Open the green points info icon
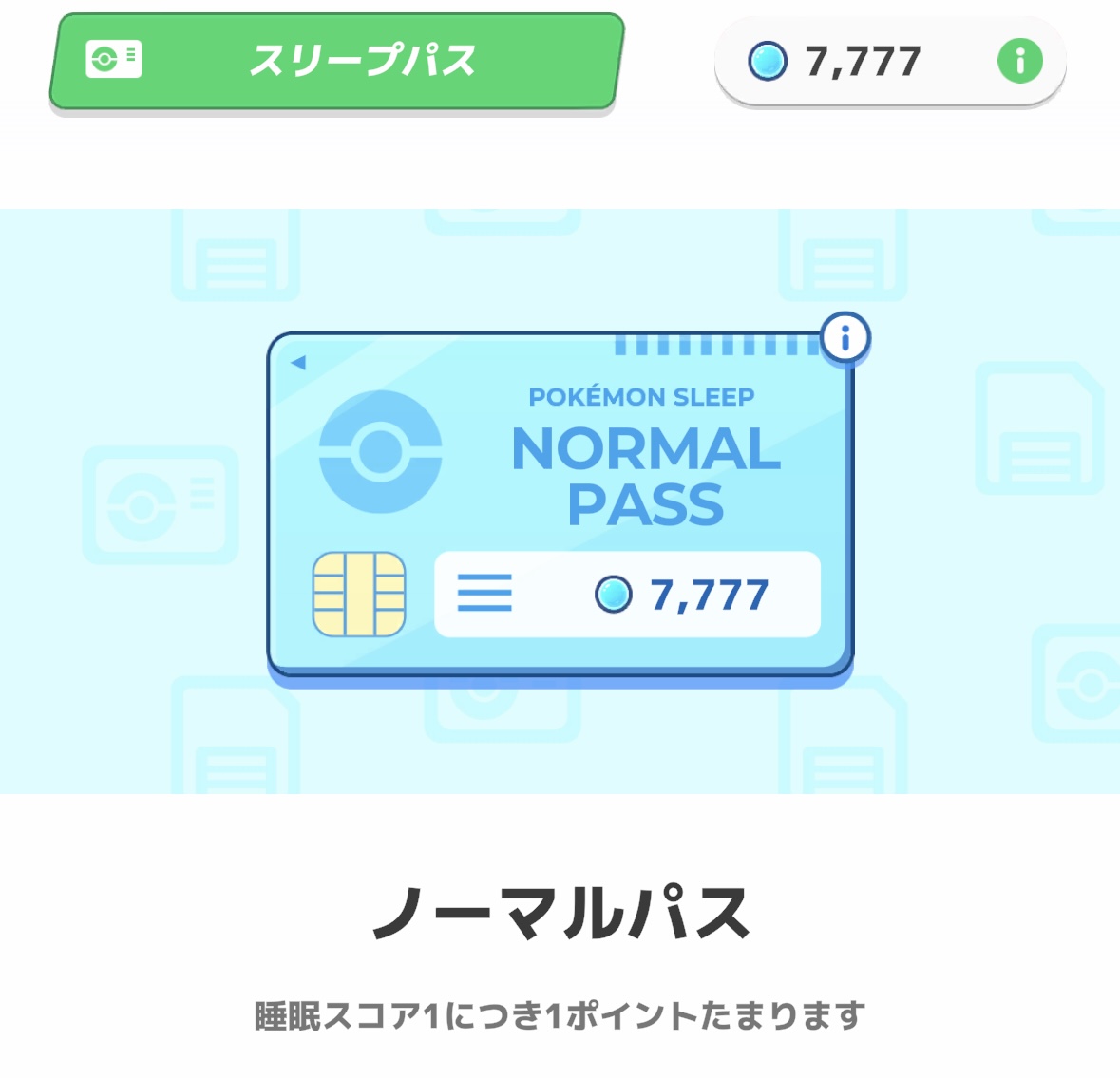The height and width of the screenshot is (1078, 1120). (x=1019, y=62)
